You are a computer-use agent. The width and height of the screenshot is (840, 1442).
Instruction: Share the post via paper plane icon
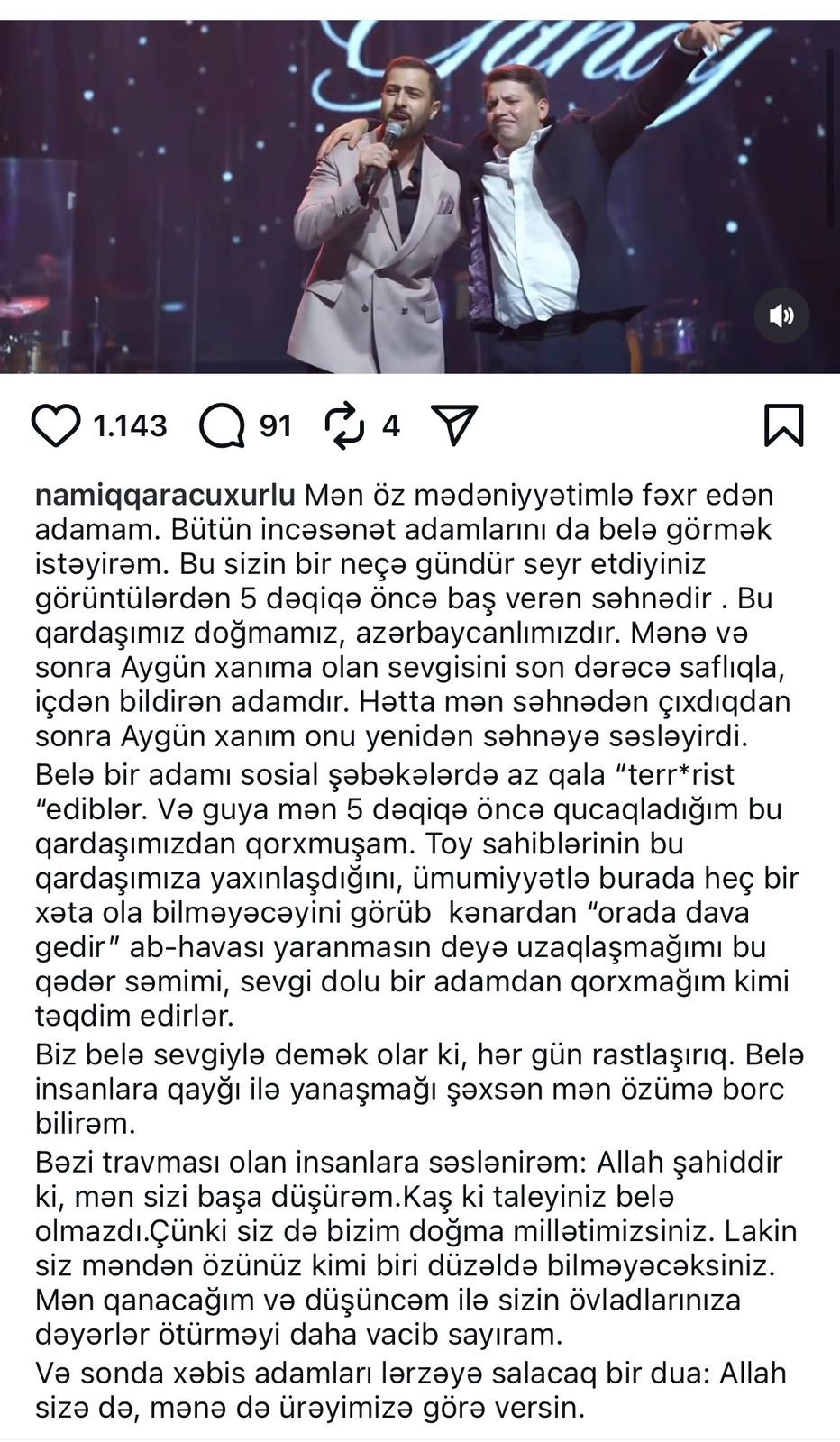(453, 424)
